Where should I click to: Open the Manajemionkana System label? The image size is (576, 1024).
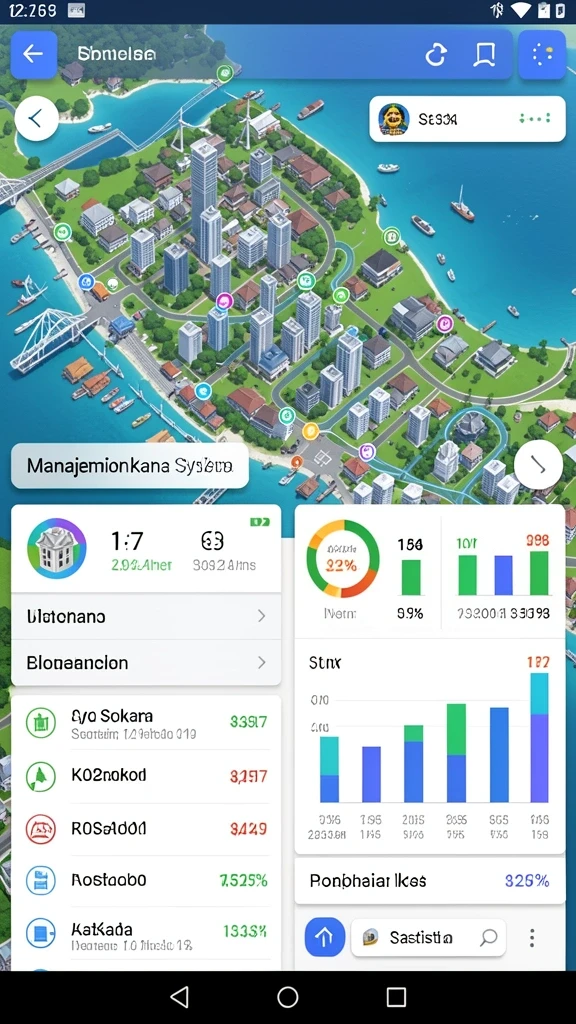(130, 466)
